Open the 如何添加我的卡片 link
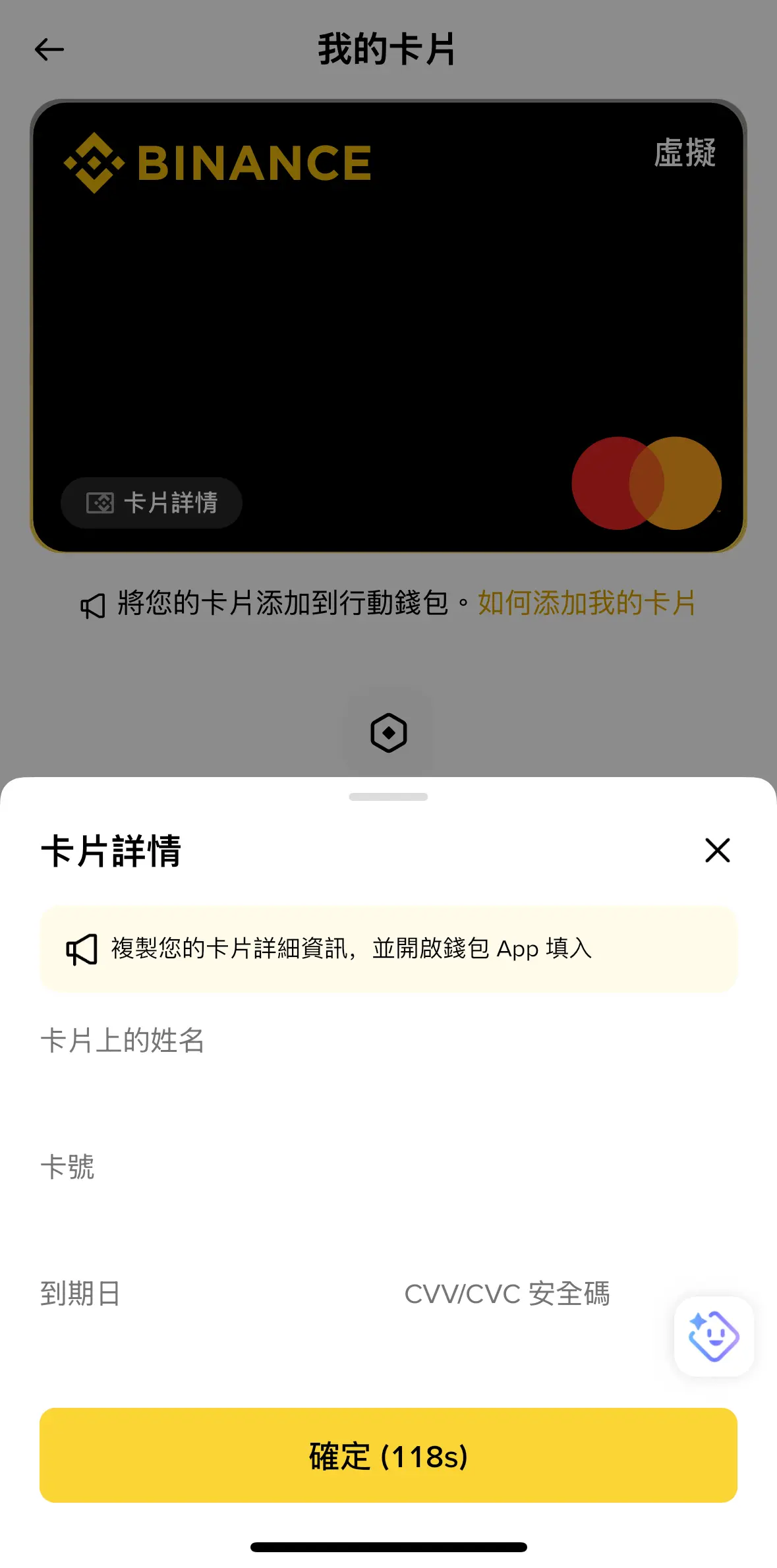This screenshot has height=1568, width=777. coord(587,603)
